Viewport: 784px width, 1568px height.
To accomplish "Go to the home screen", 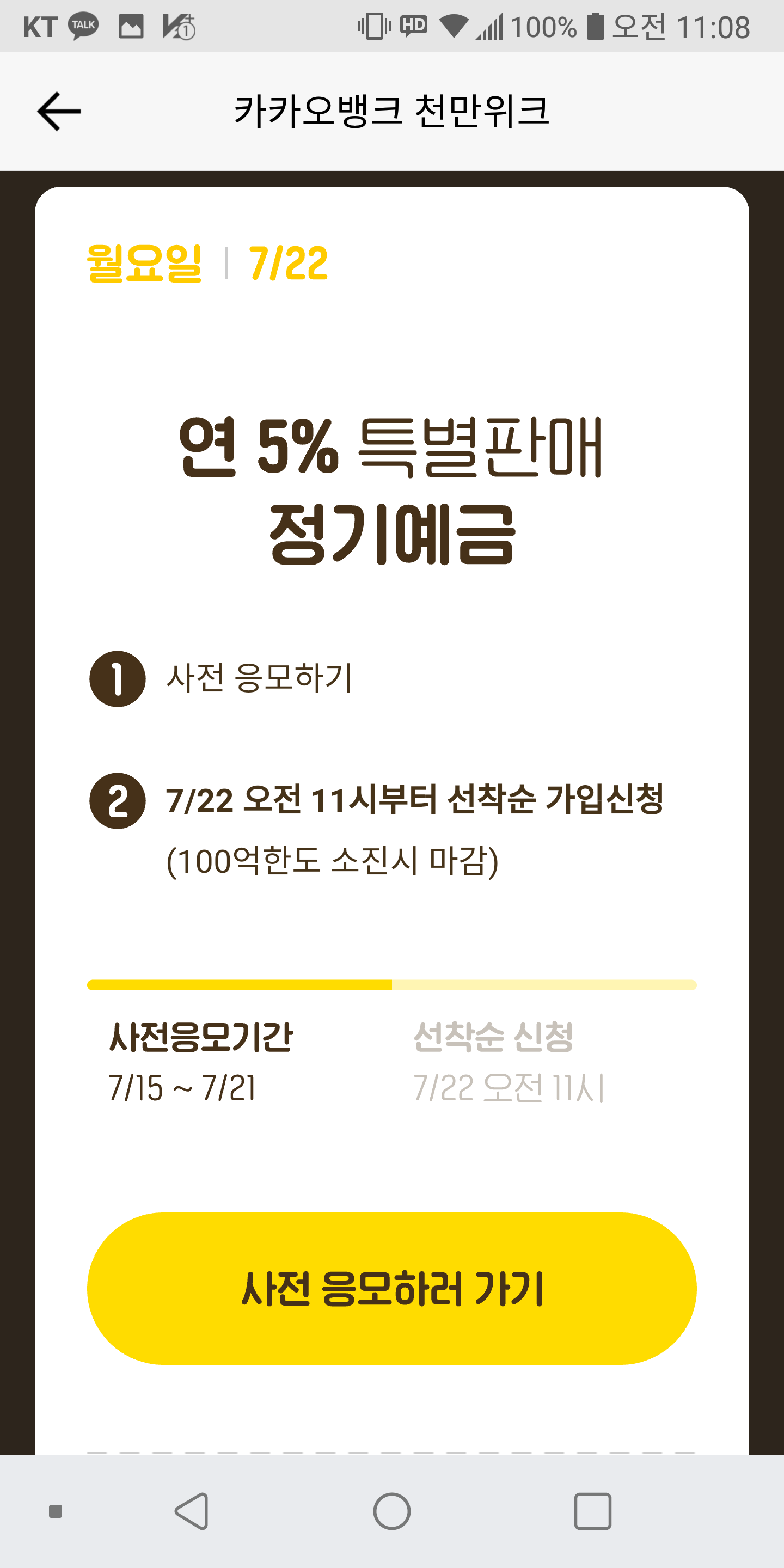I will (391, 1511).
